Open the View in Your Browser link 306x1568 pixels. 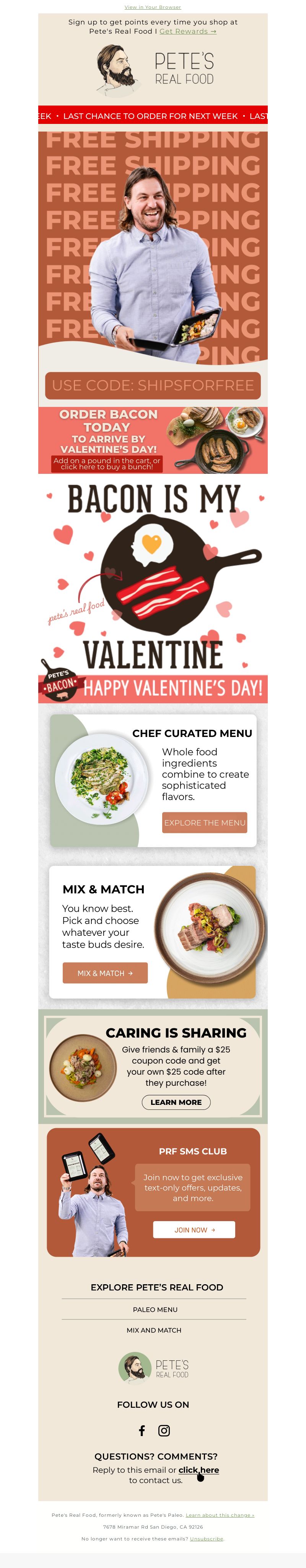(153, 7)
